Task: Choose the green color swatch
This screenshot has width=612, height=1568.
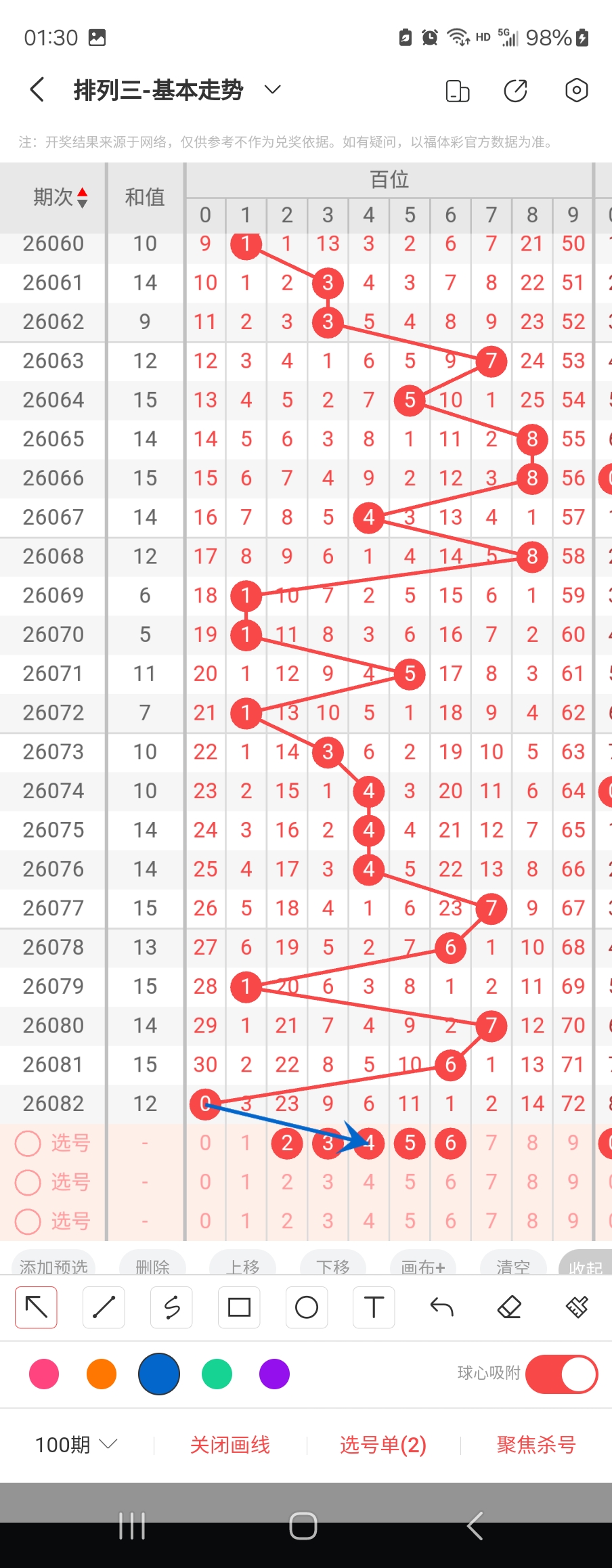Action: [217, 1374]
